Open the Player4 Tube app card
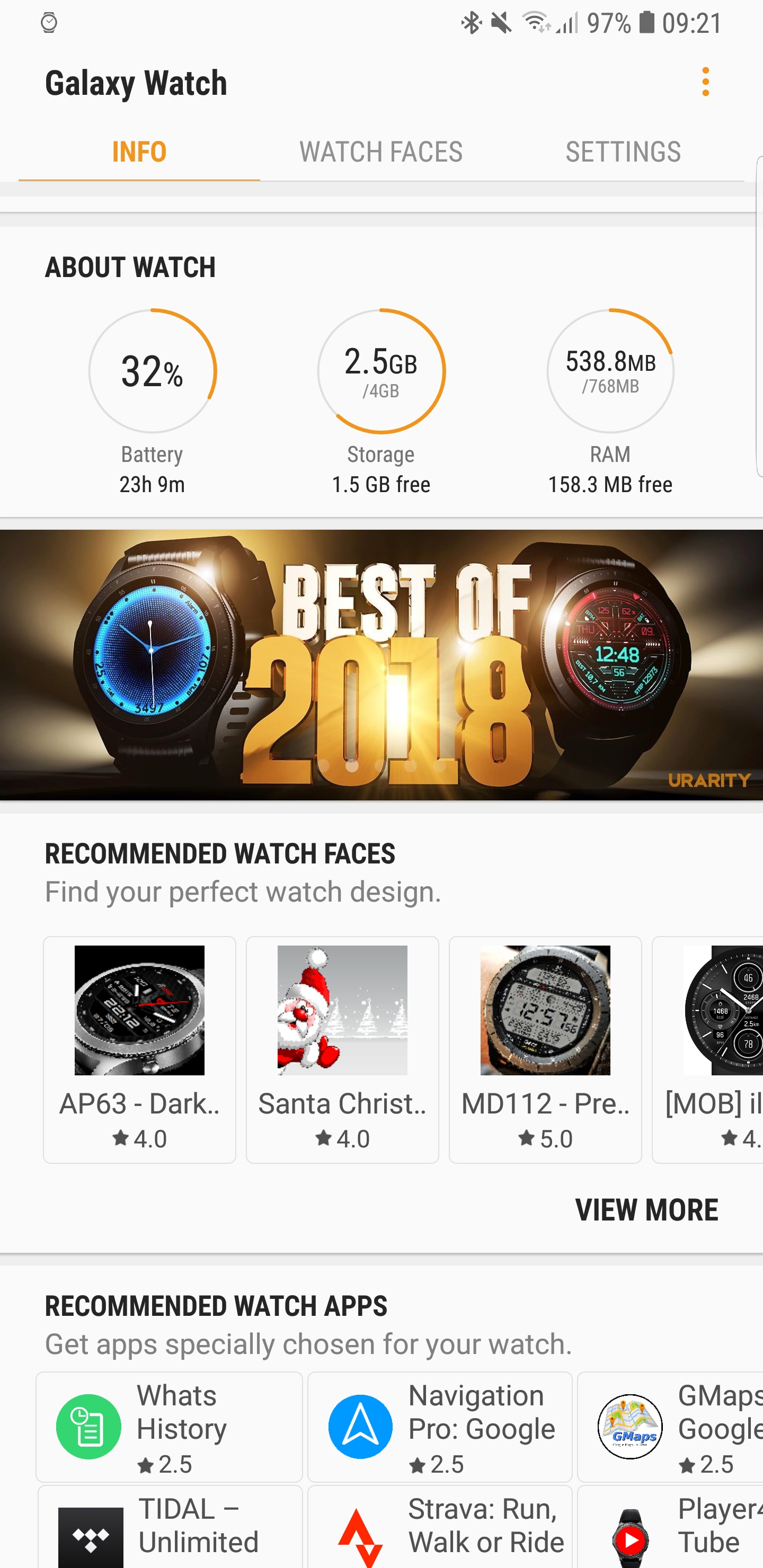 (x=670, y=1527)
